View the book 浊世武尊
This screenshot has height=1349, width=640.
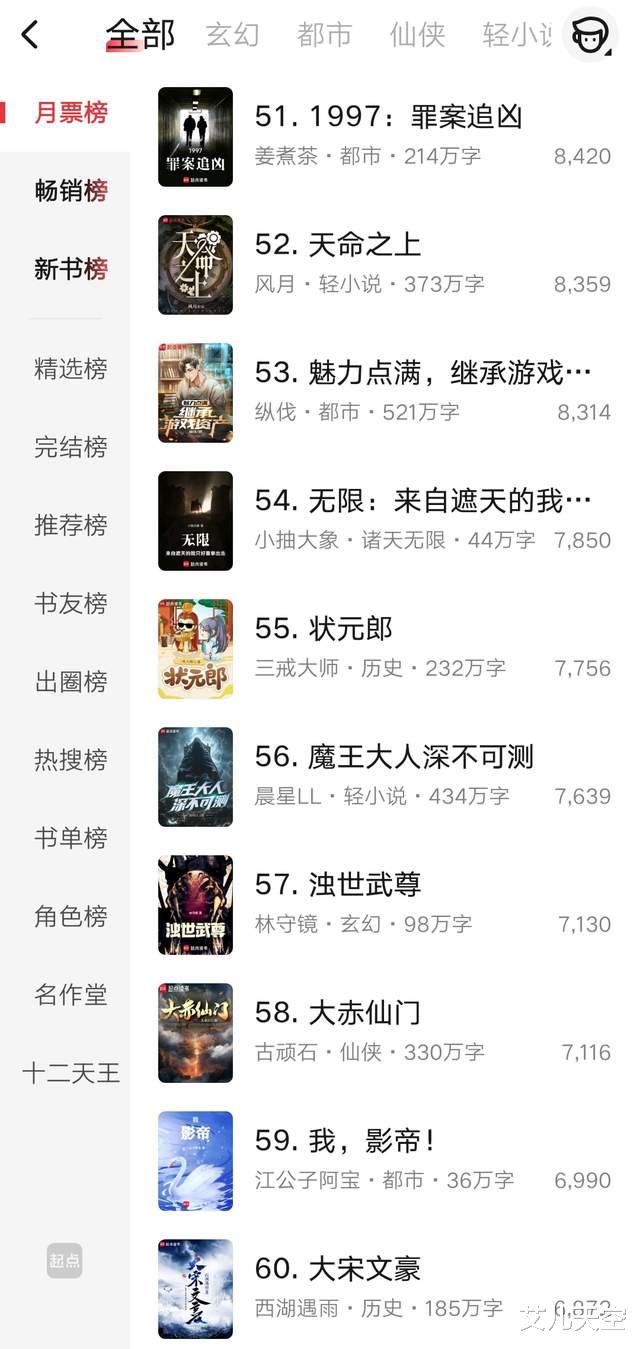tap(338, 885)
